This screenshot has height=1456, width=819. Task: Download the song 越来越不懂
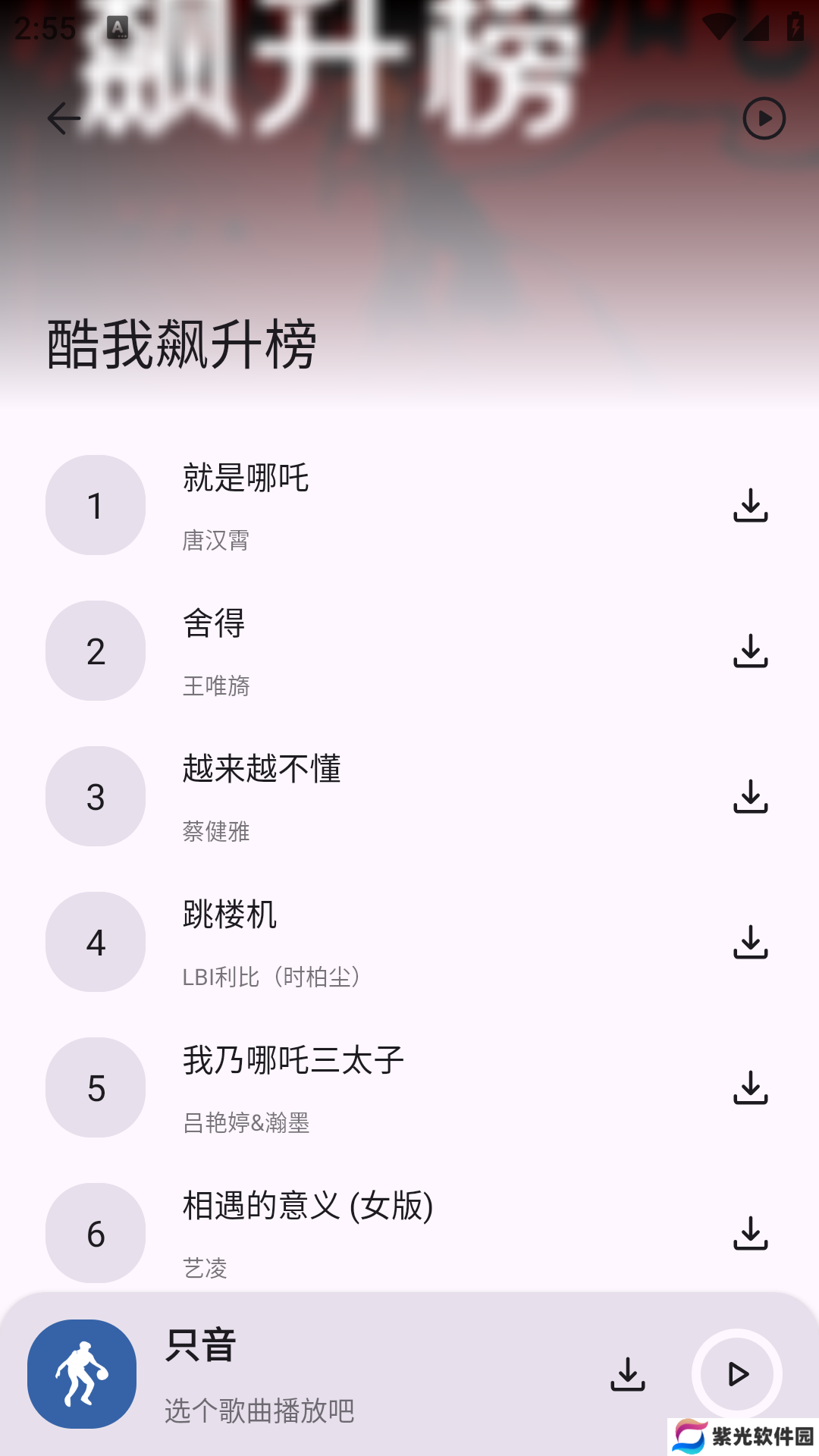click(x=751, y=796)
